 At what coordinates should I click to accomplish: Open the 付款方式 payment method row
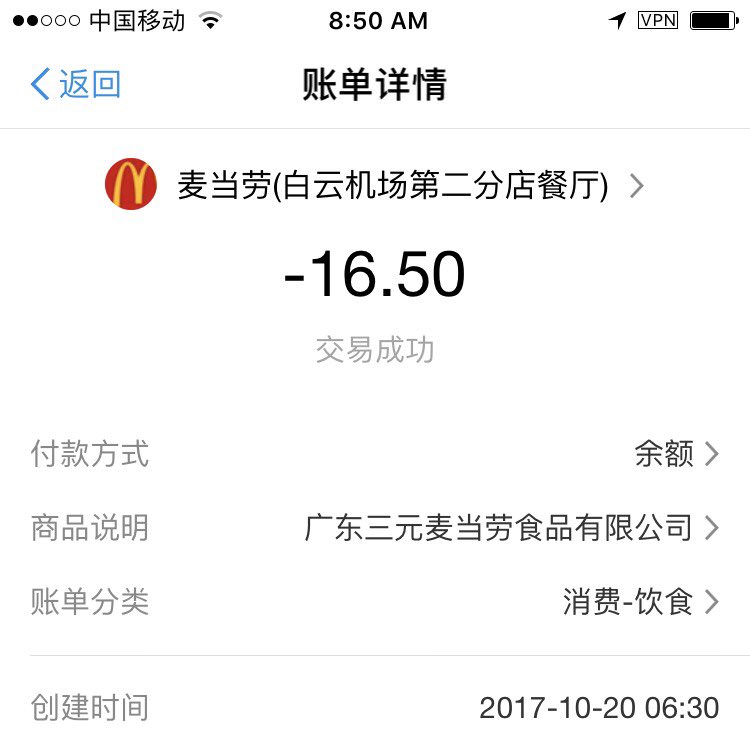coord(375,454)
